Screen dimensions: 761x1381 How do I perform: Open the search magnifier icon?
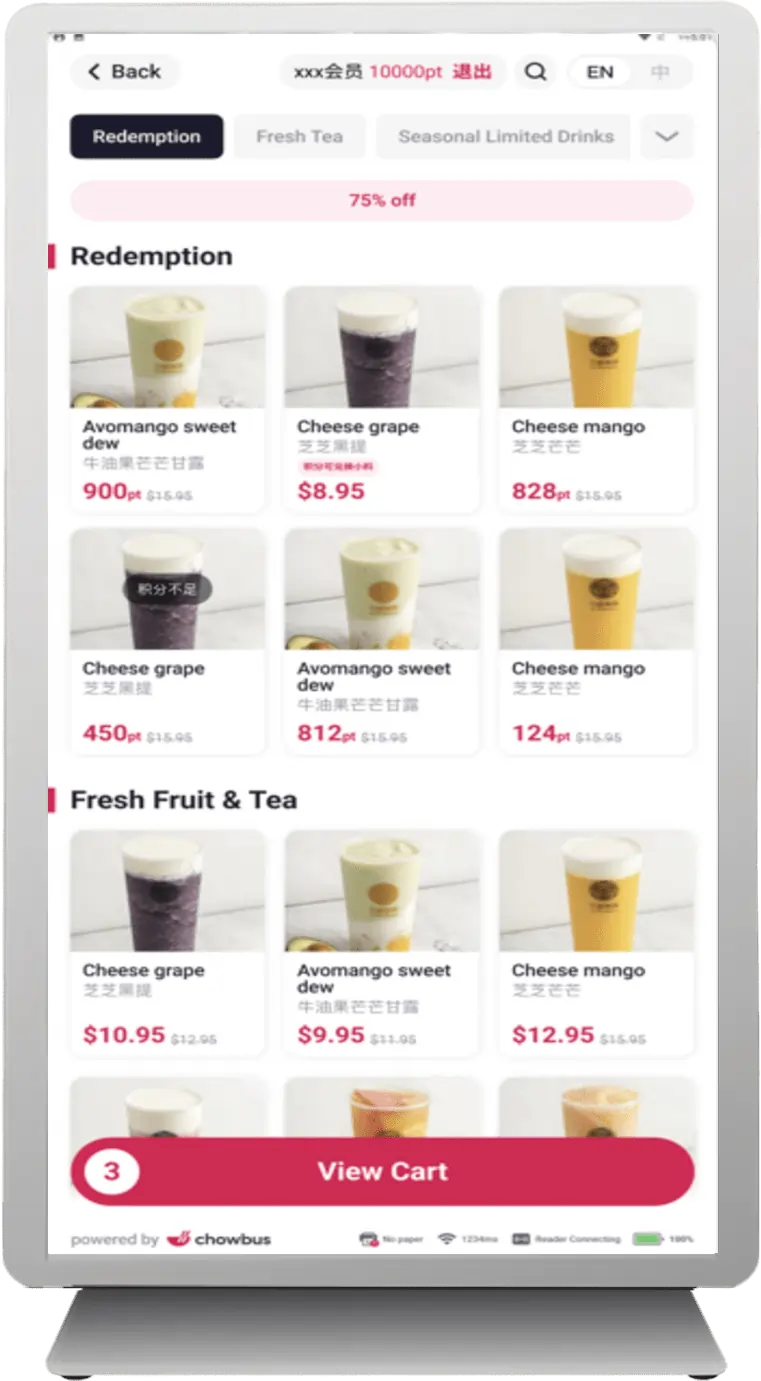pyautogui.click(x=536, y=72)
